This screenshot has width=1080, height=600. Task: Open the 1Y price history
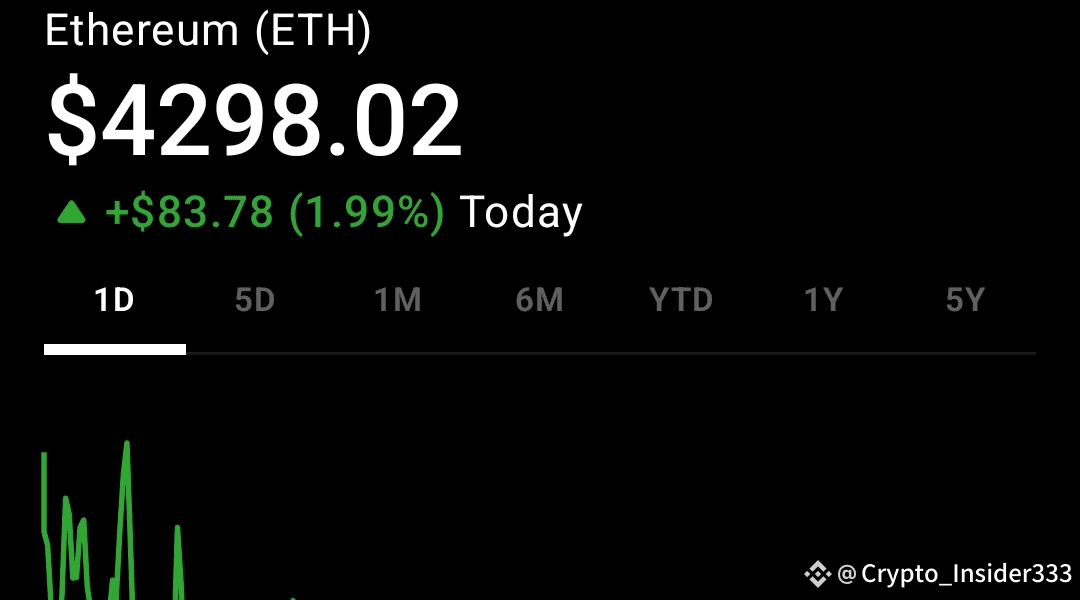click(823, 300)
